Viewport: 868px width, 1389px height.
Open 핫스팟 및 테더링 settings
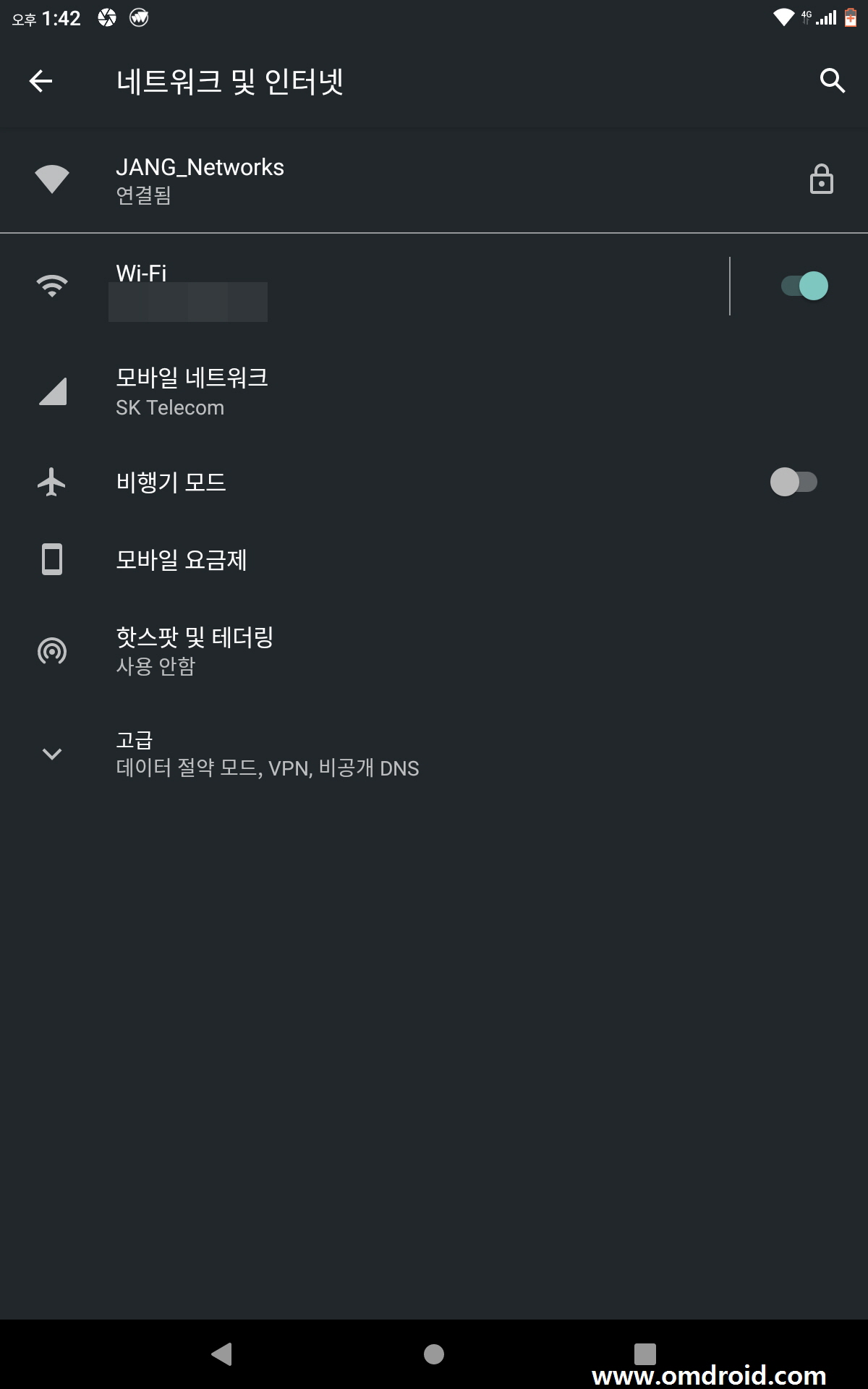tap(434, 651)
